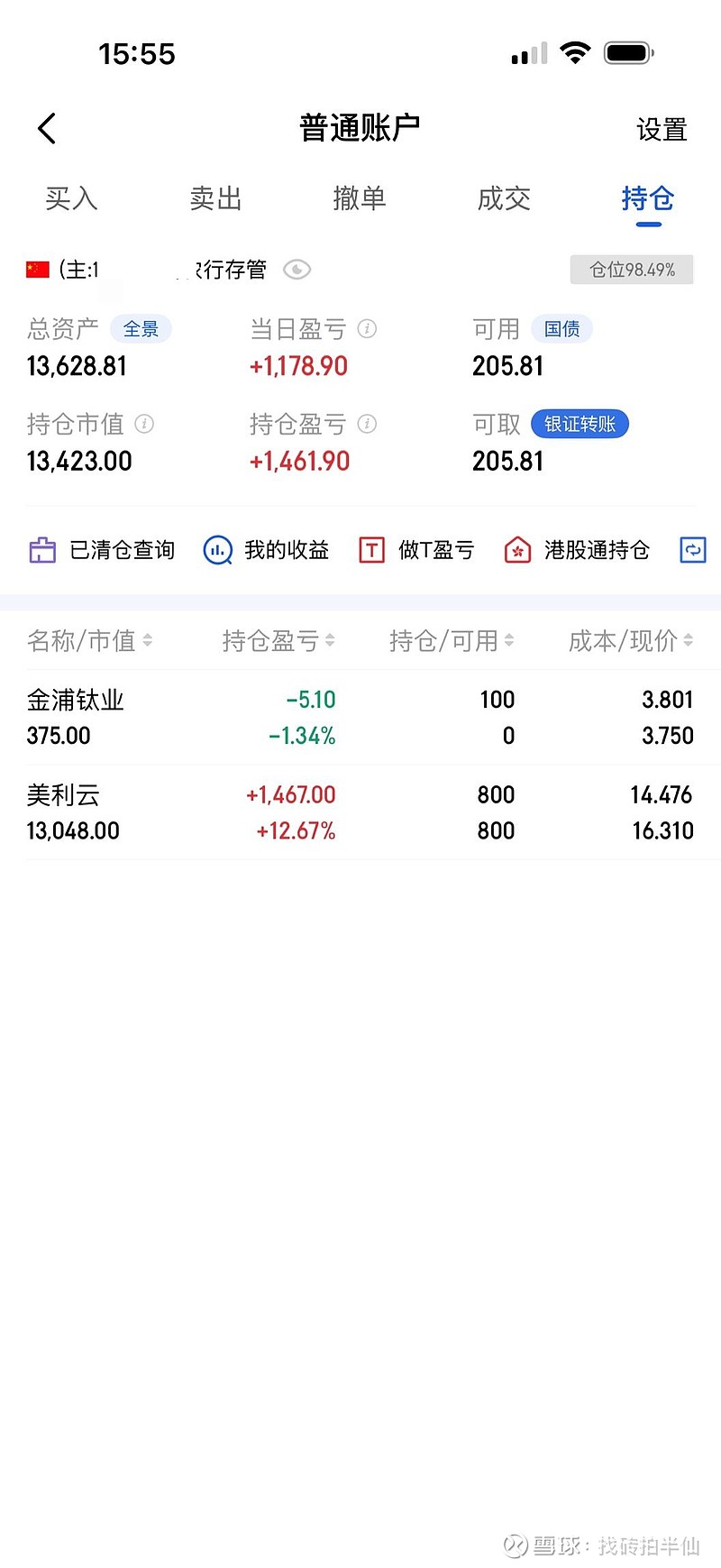Open 做T盈亏
Viewport: 721px width, 1568px height.
416,550
